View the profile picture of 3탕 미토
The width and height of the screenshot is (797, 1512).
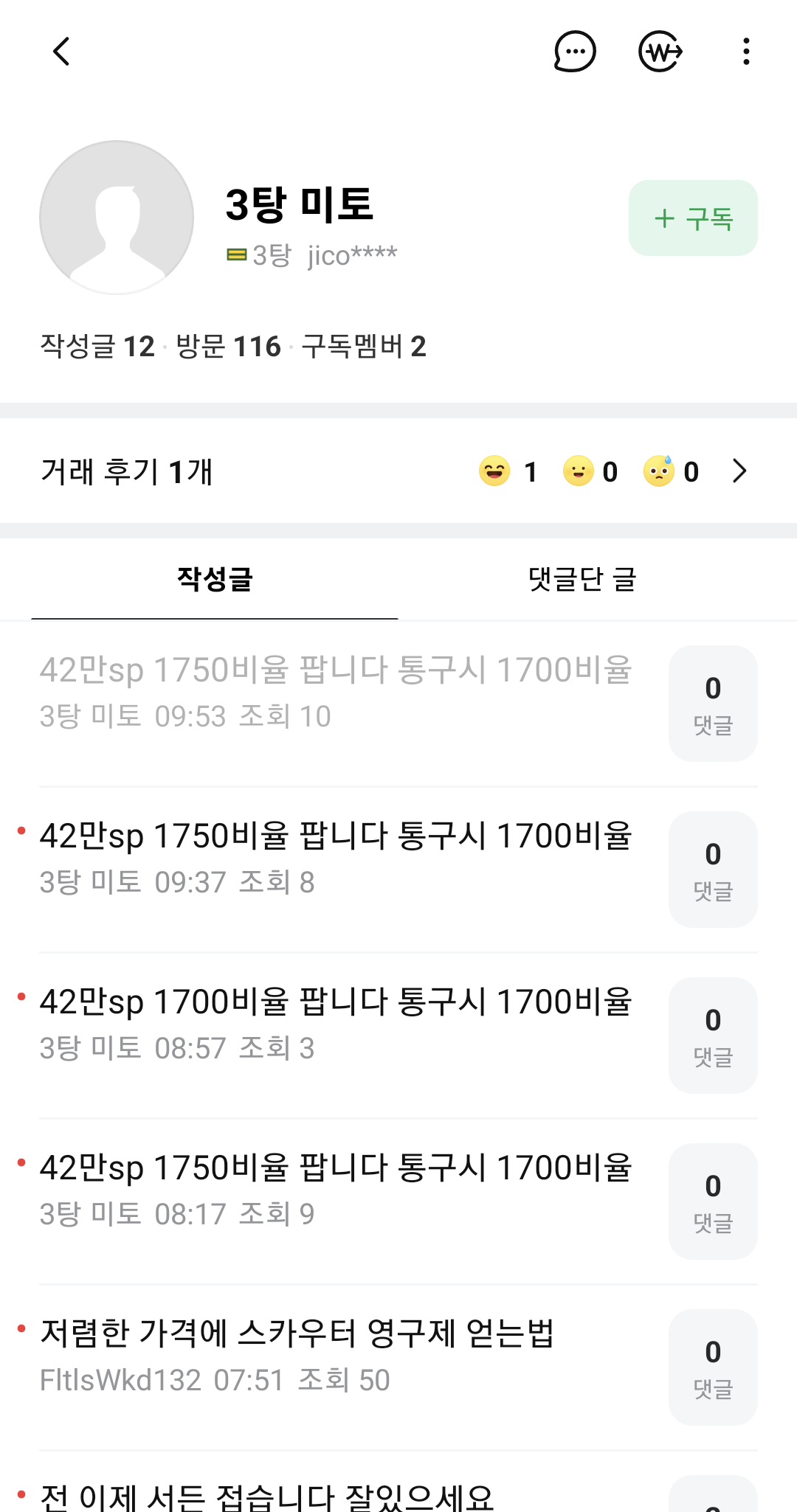click(x=117, y=218)
